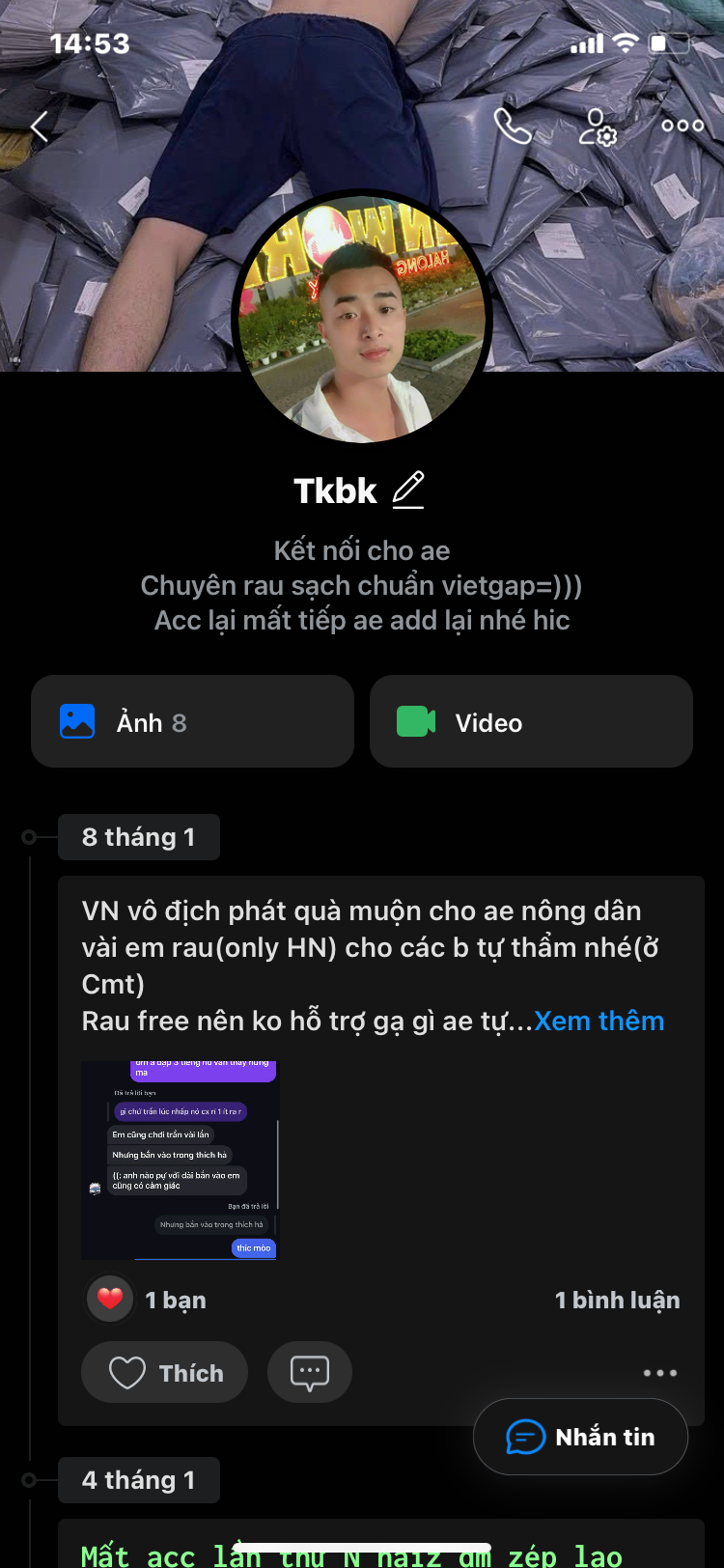Open post options for 8 tháng 1 post
The image size is (724, 1568).
[660, 1373]
